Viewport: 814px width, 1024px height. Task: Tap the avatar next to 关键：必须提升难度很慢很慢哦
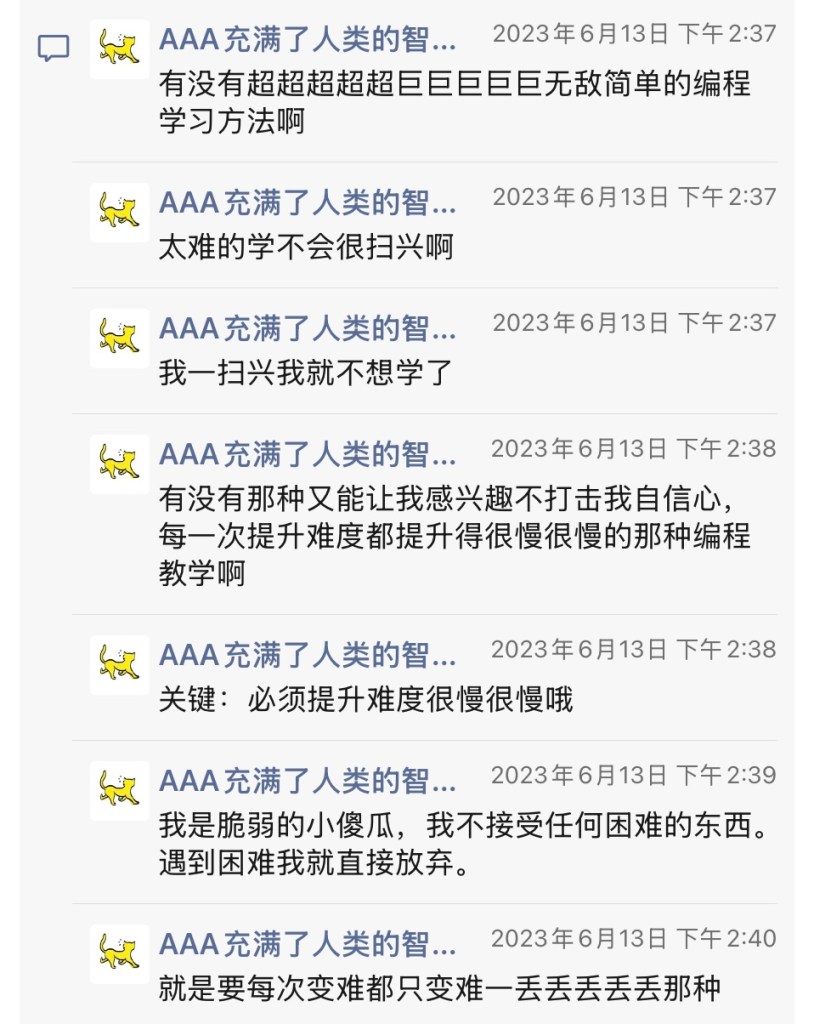pyautogui.click(x=119, y=665)
